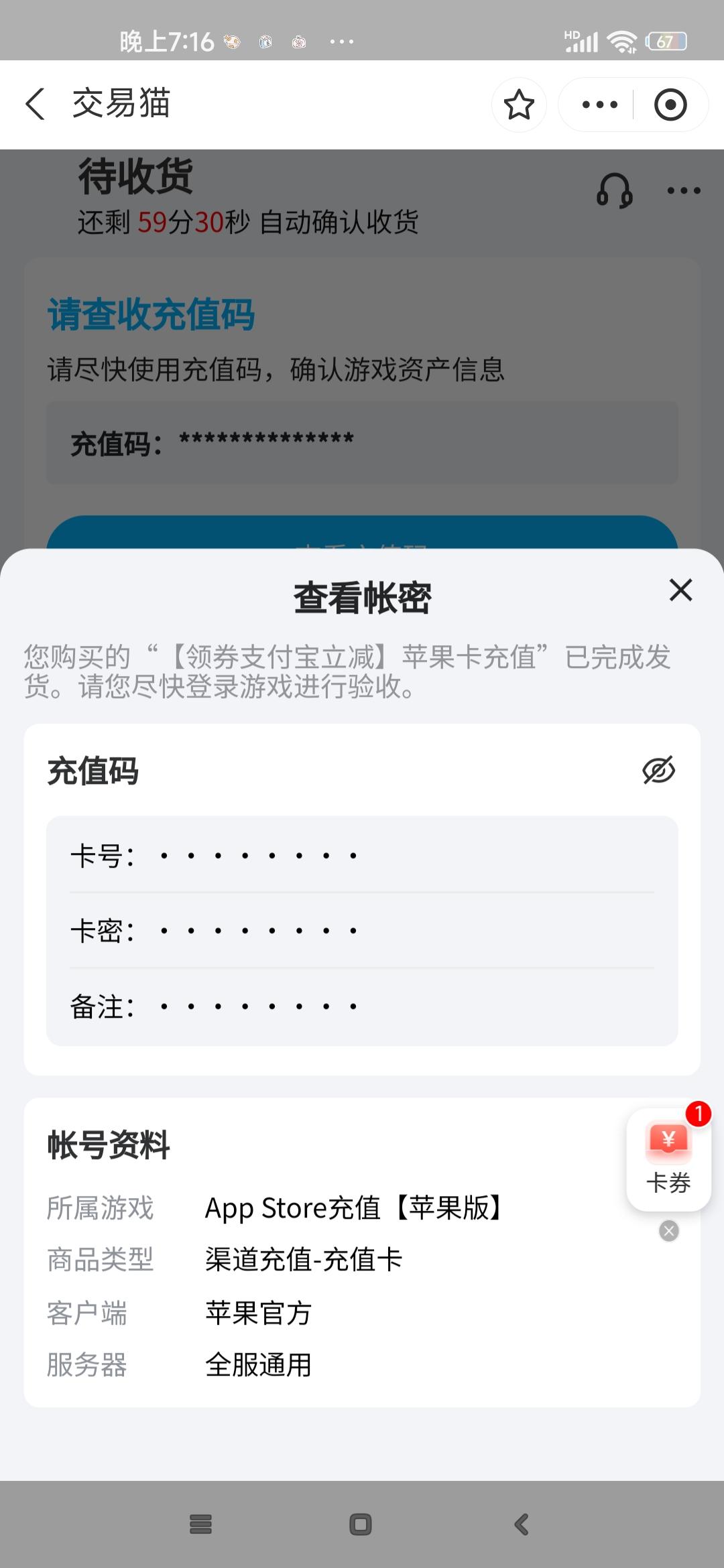Tap the back arrow next to 交易猫
The image size is (724, 1568).
(x=35, y=105)
